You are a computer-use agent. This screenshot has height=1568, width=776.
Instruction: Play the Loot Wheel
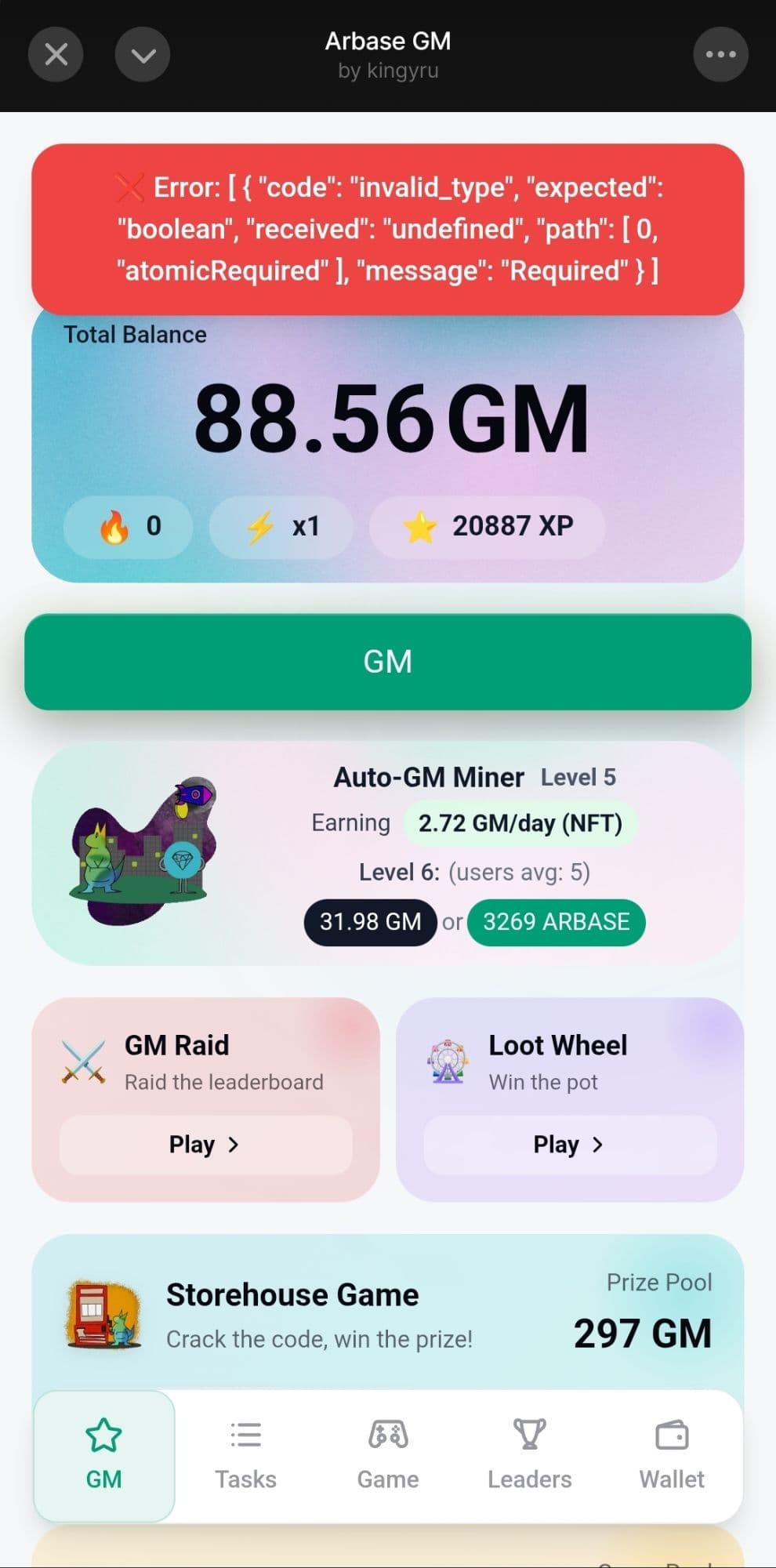click(570, 1145)
